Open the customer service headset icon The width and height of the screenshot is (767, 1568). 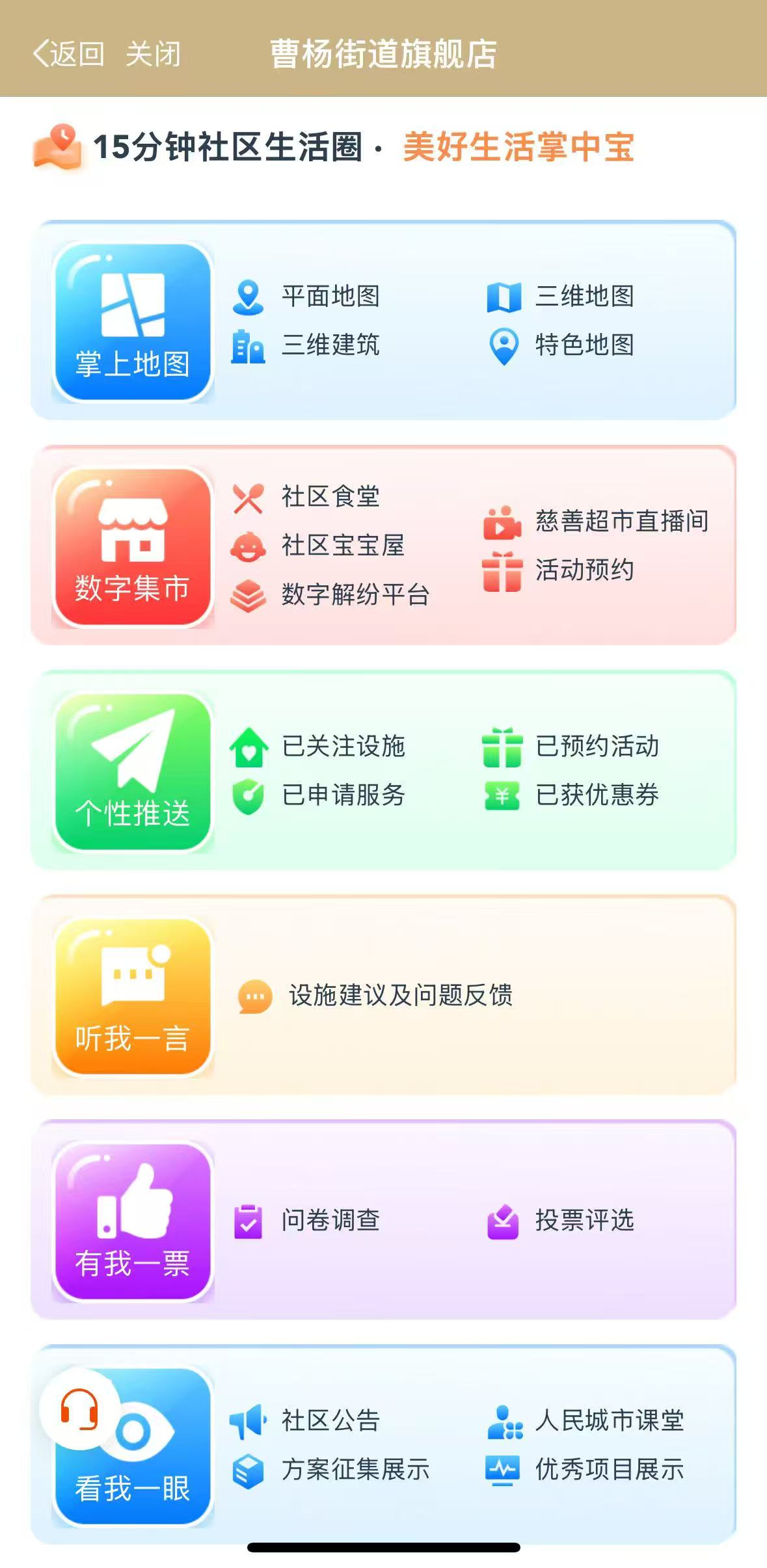tap(79, 1409)
